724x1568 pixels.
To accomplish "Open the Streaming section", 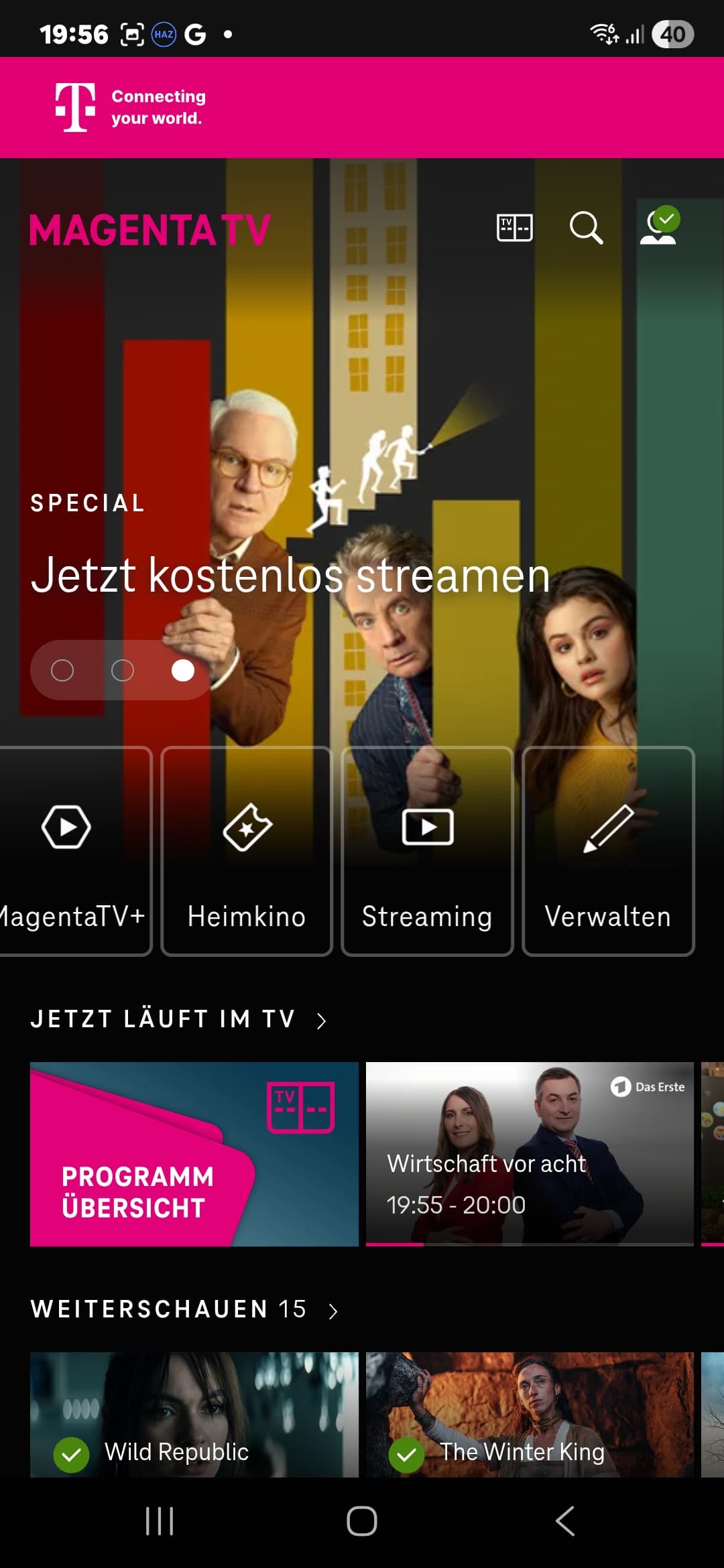I will (x=427, y=851).
